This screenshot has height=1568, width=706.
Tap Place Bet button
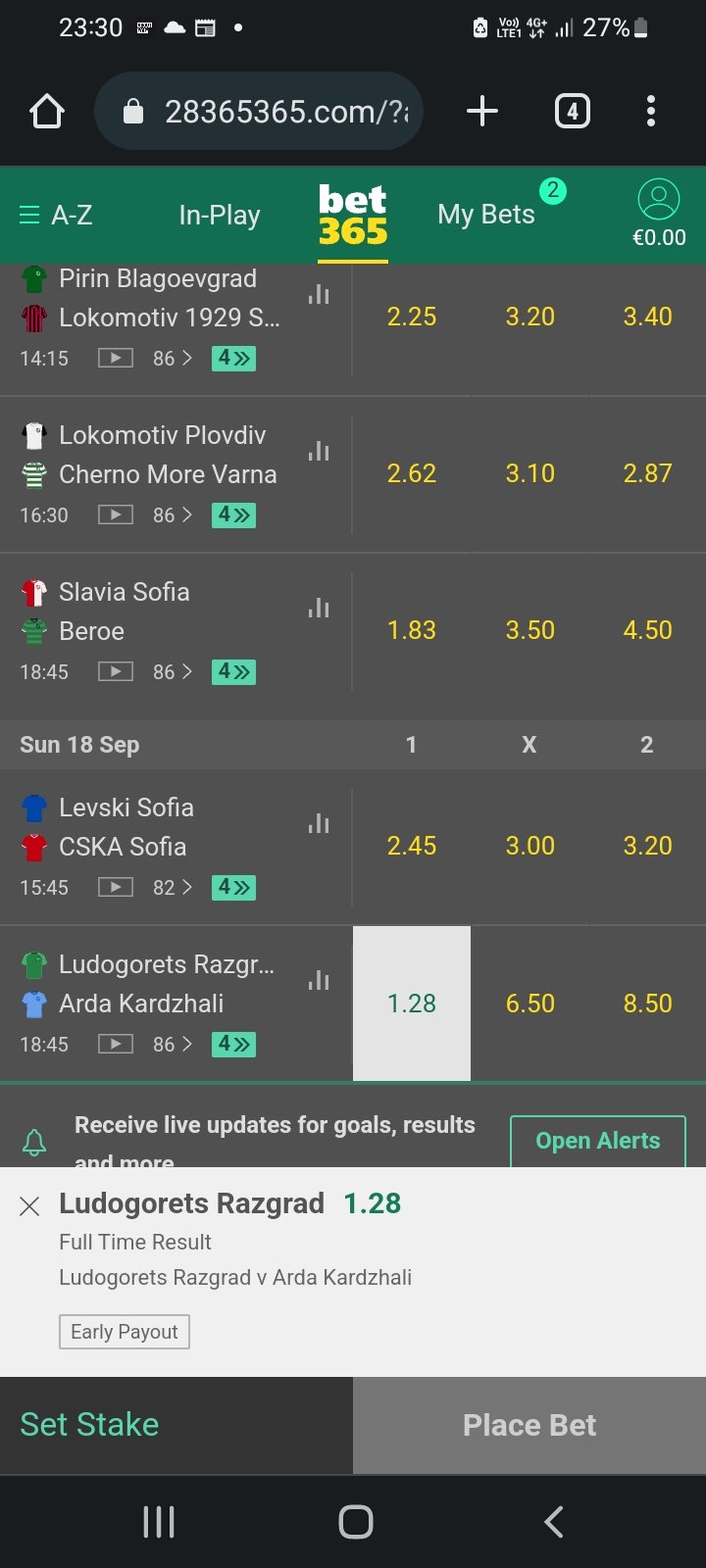529,1425
